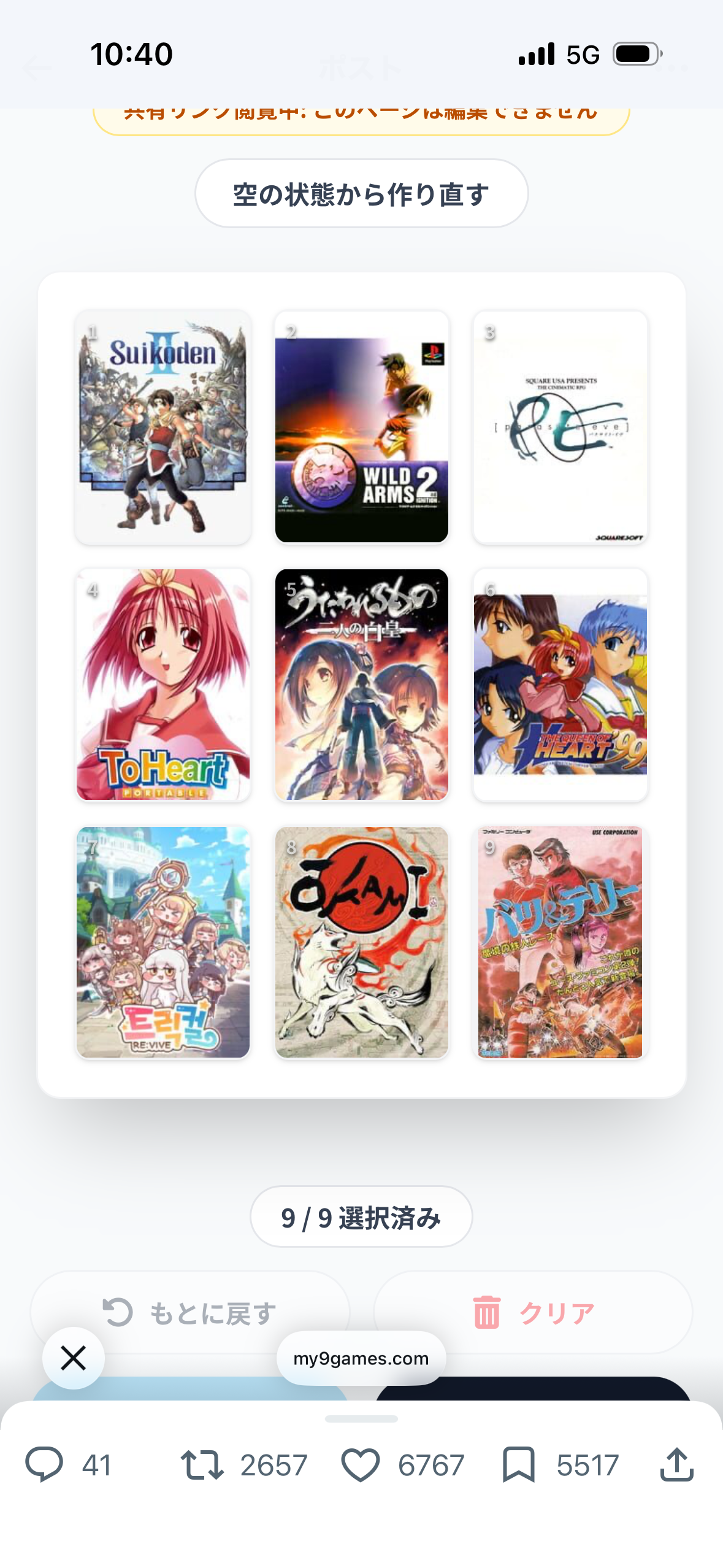Undo with もとに戻す button
The width and height of the screenshot is (723, 1568).
pyautogui.click(x=190, y=1313)
